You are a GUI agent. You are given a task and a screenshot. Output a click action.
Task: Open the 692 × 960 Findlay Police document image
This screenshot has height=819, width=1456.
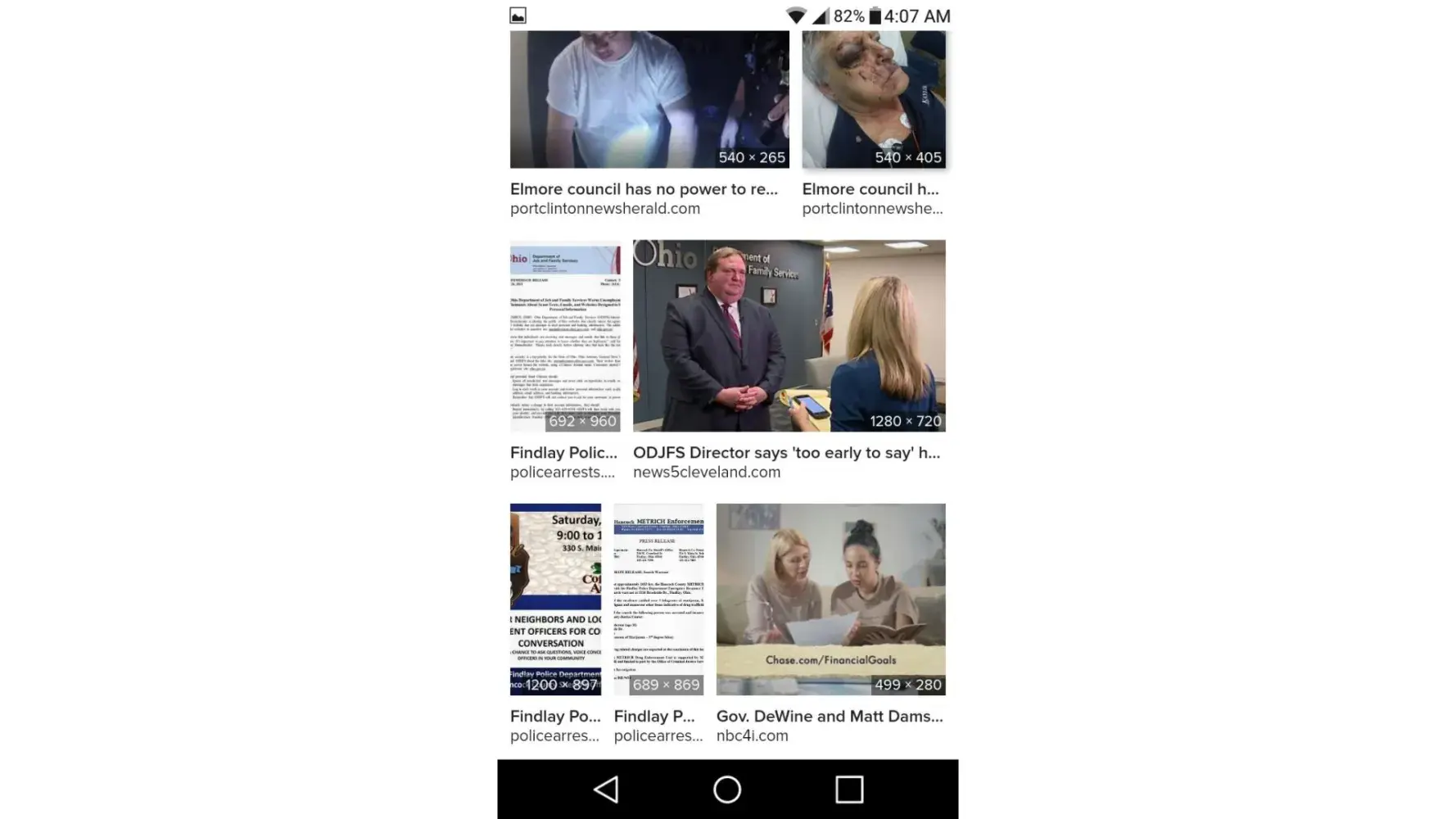point(565,336)
